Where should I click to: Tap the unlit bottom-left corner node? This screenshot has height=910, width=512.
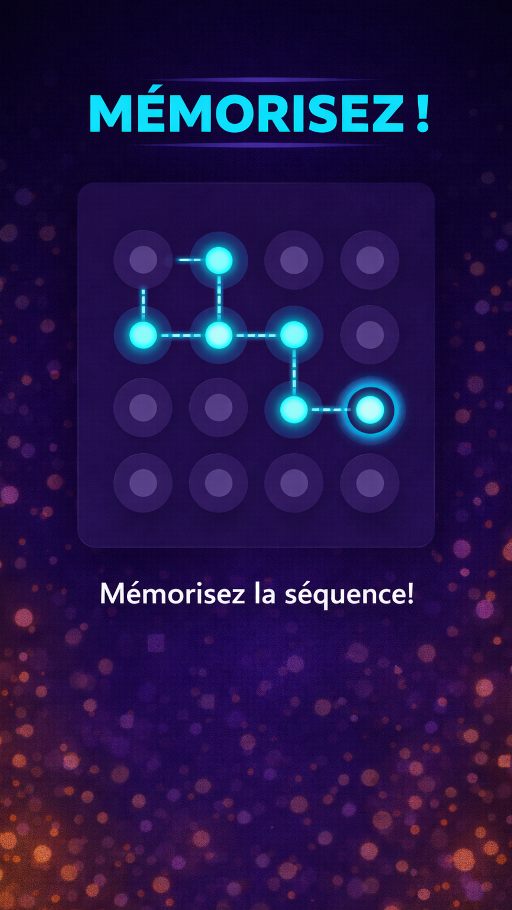coord(143,483)
